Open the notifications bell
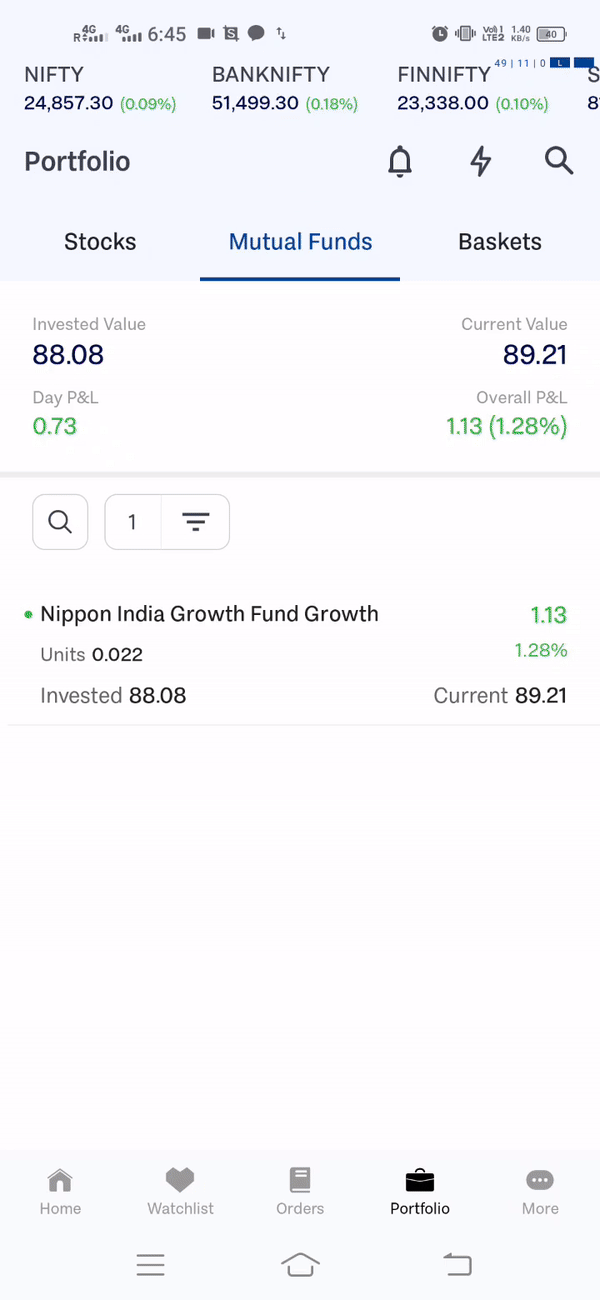Viewport: 600px width, 1300px height. point(400,161)
